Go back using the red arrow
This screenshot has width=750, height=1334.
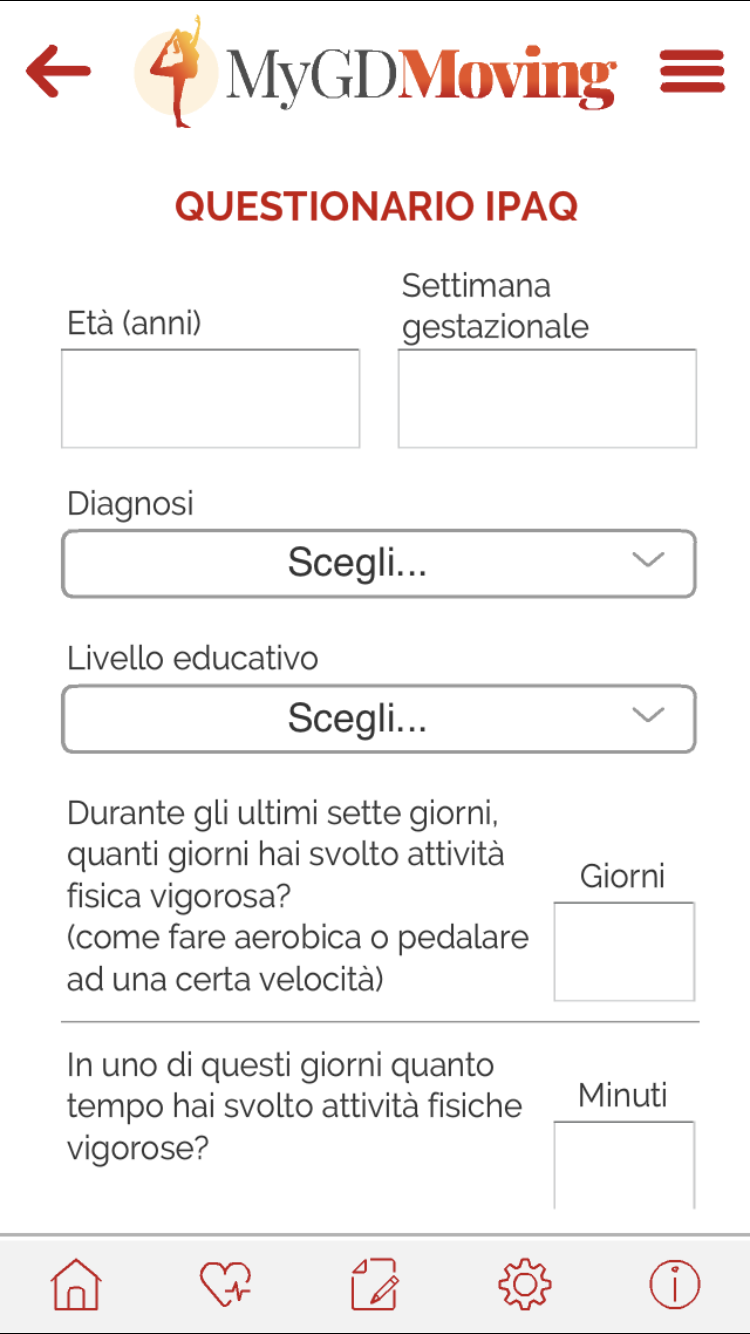coord(58,71)
